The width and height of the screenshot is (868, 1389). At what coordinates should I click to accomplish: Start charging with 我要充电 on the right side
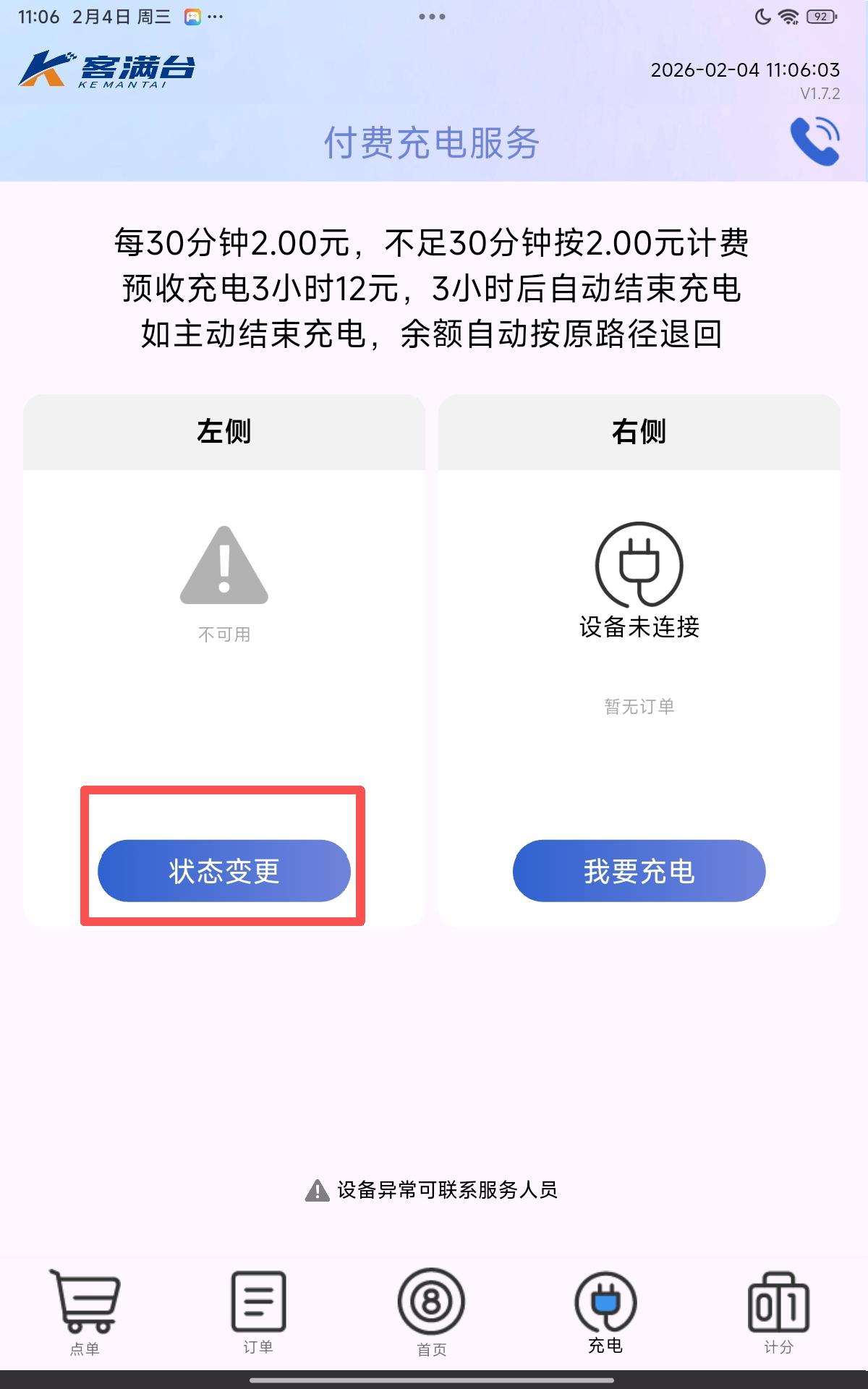coord(639,870)
